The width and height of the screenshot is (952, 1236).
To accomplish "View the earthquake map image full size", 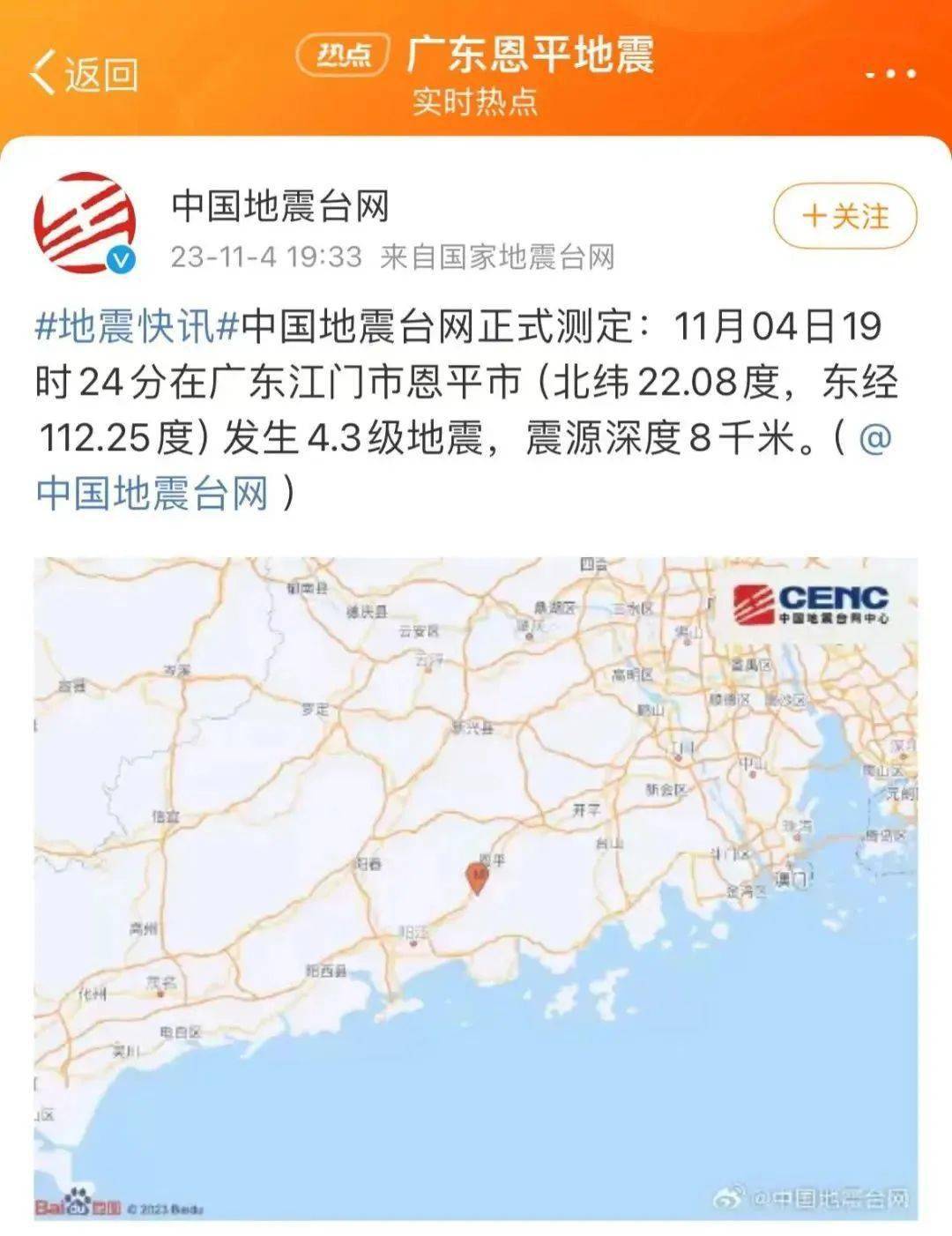I will point(476,888).
